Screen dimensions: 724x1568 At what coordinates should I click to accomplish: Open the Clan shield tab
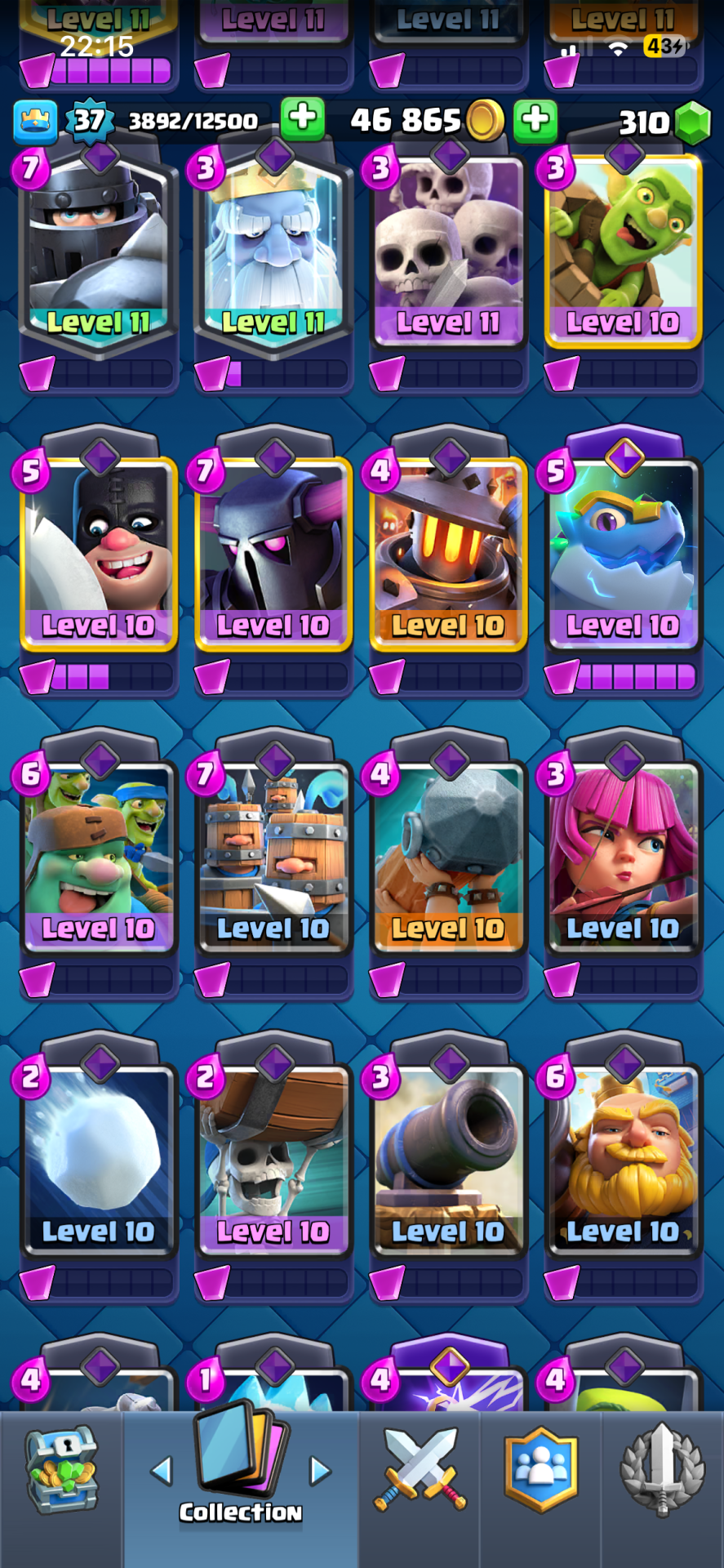coord(540,1470)
